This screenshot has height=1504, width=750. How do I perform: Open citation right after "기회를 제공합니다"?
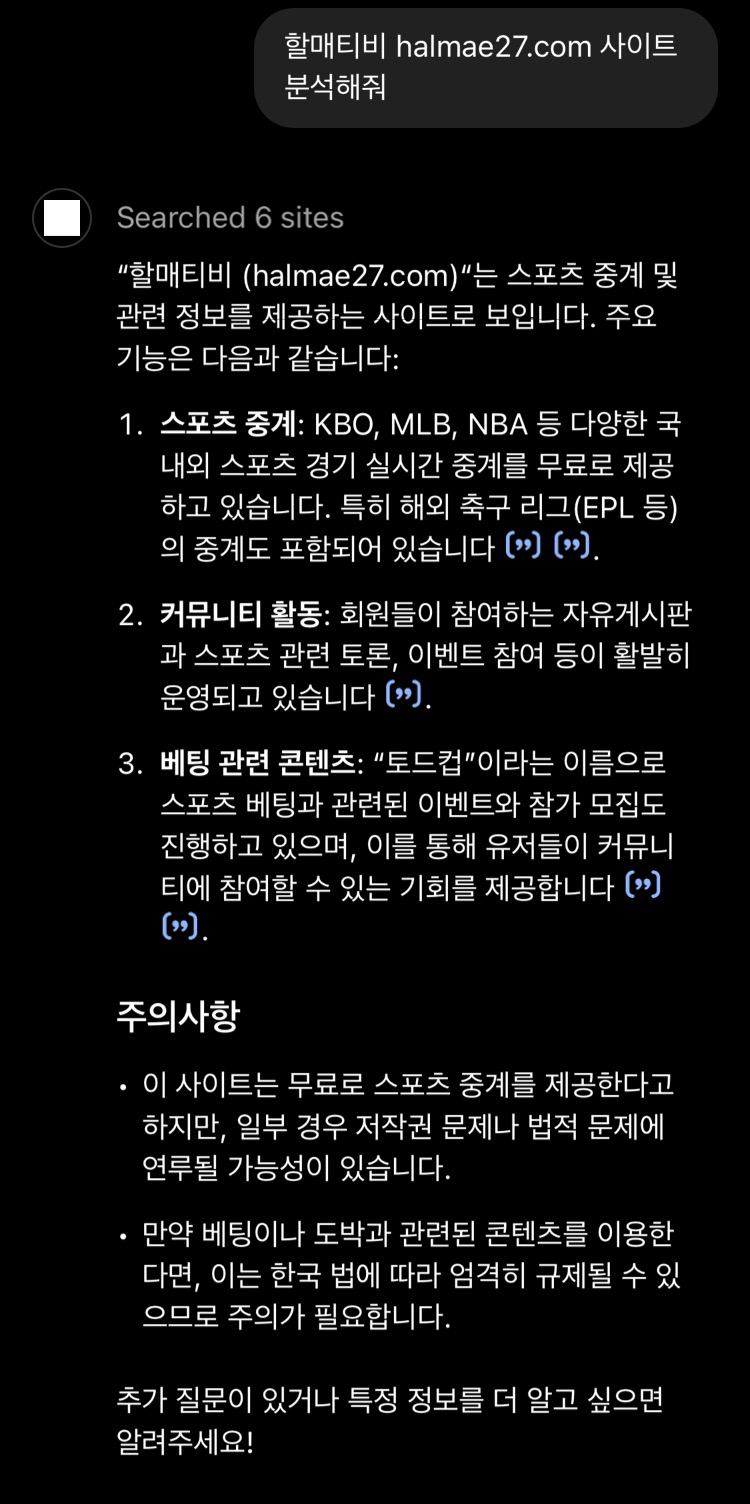tap(642, 885)
